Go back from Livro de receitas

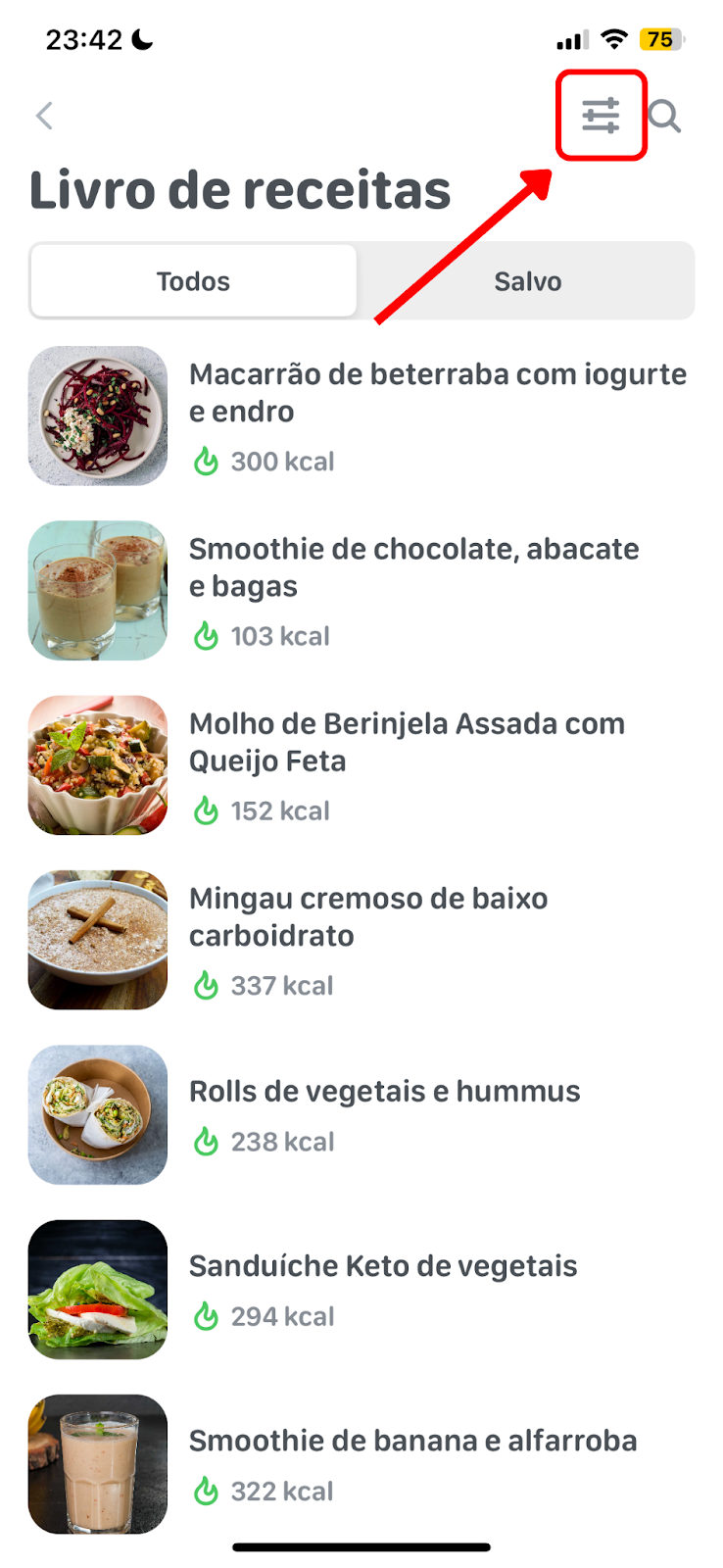pos(44,116)
